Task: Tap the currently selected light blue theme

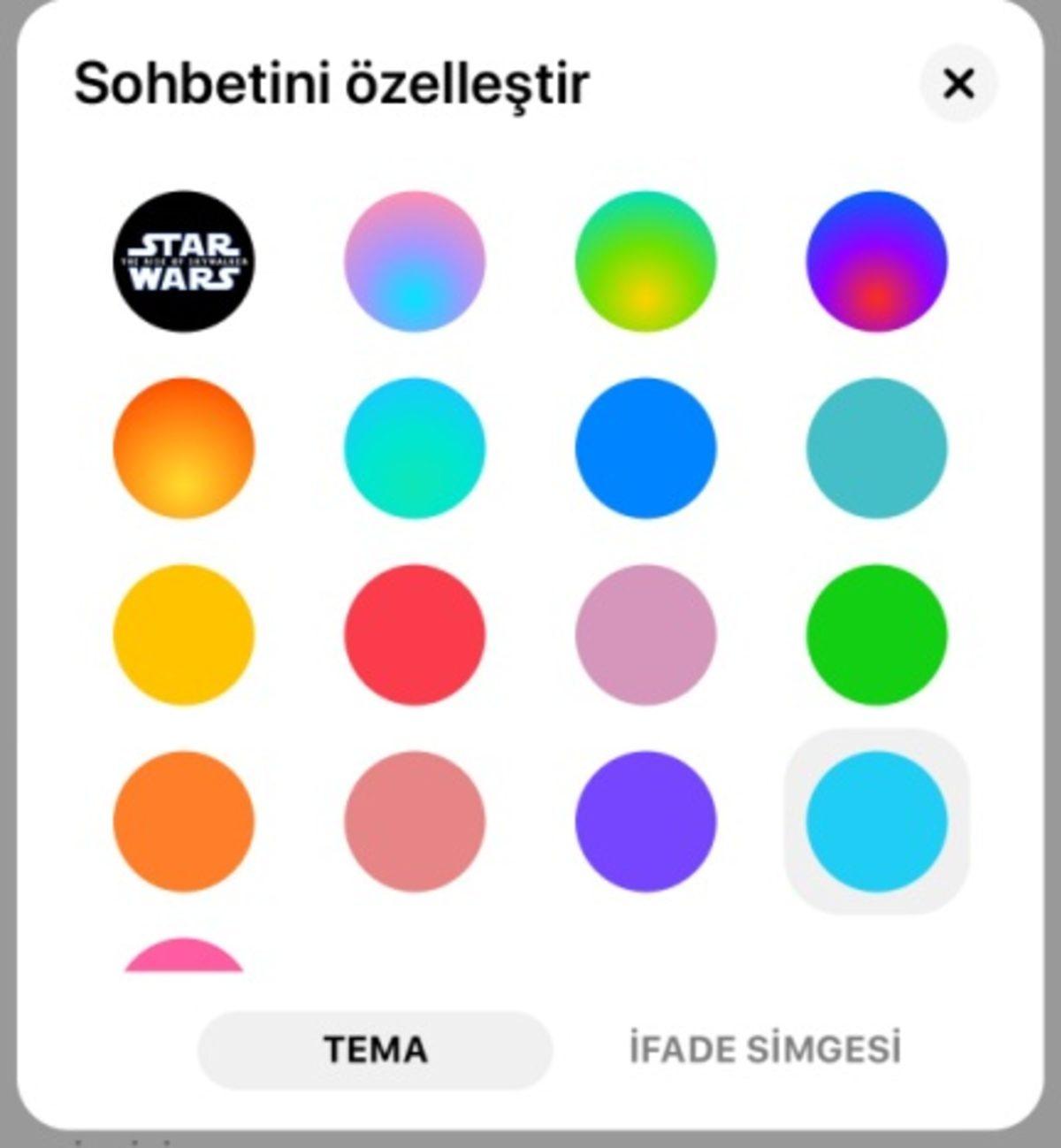Action: coord(875,823)
